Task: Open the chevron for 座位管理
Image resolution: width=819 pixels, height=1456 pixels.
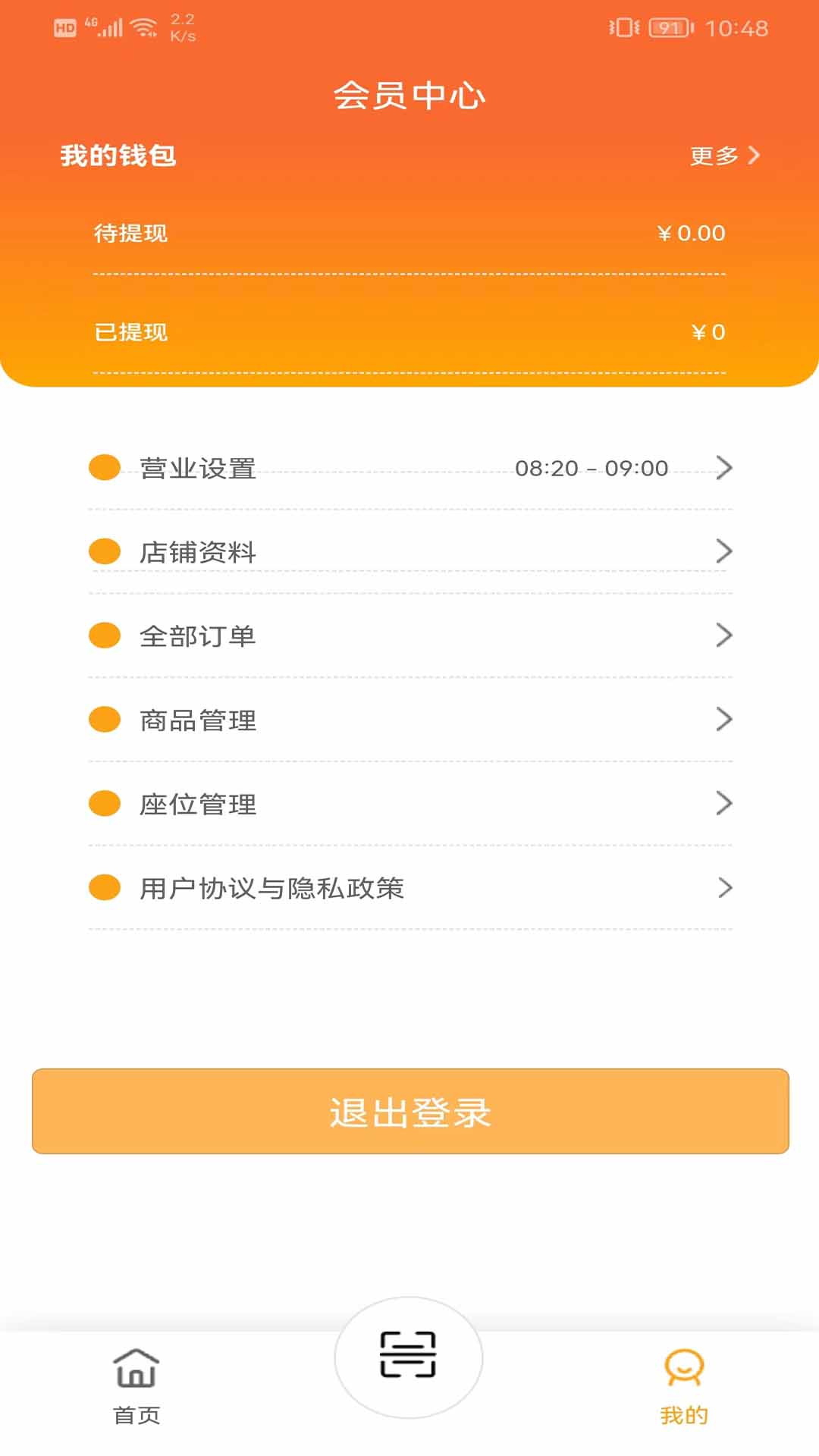Action: pyautogui.click(x=725, y=804)
